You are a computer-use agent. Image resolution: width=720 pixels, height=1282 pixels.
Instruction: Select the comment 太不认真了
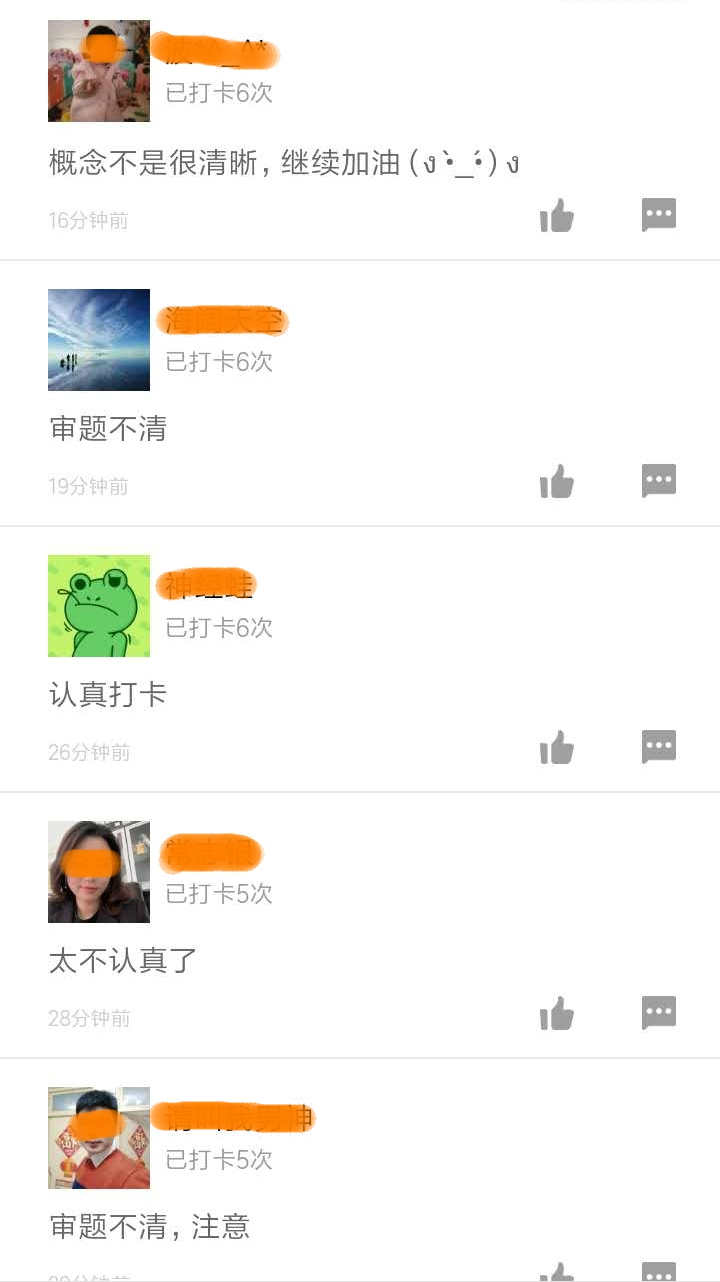pos(122,960)
